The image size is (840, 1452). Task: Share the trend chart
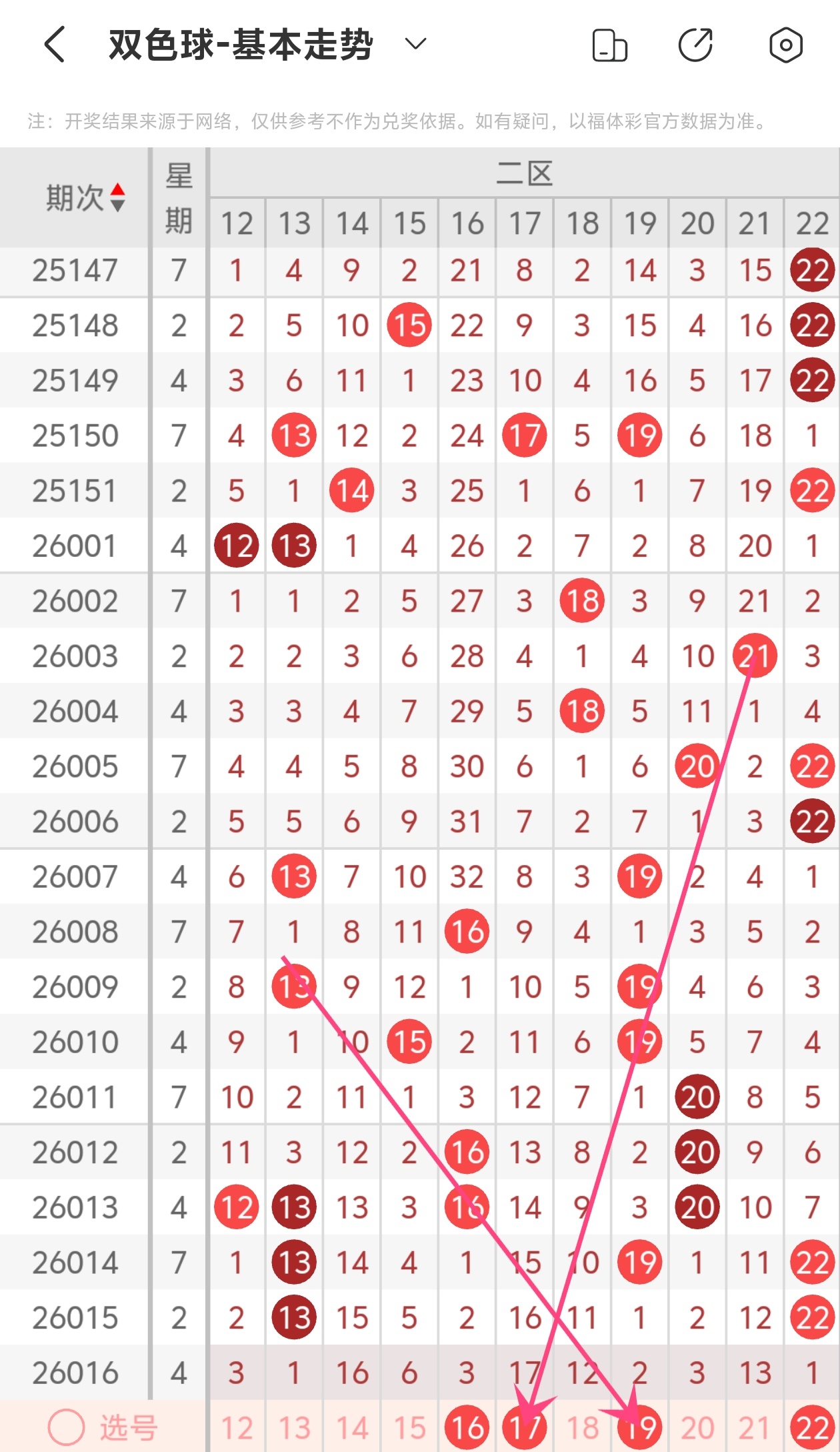695,45
